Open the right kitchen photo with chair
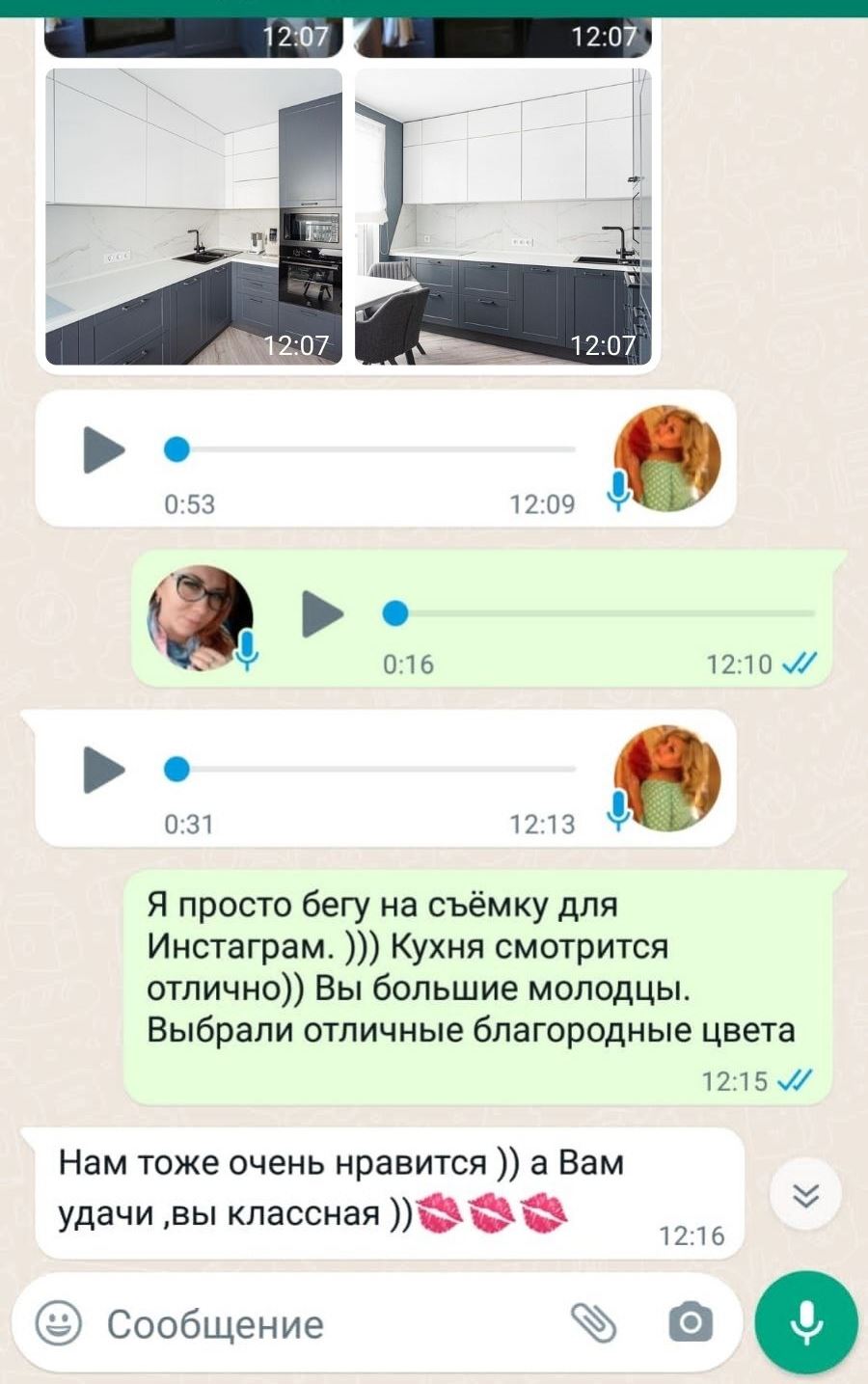Screen dimensions: 868x1384 502,217
